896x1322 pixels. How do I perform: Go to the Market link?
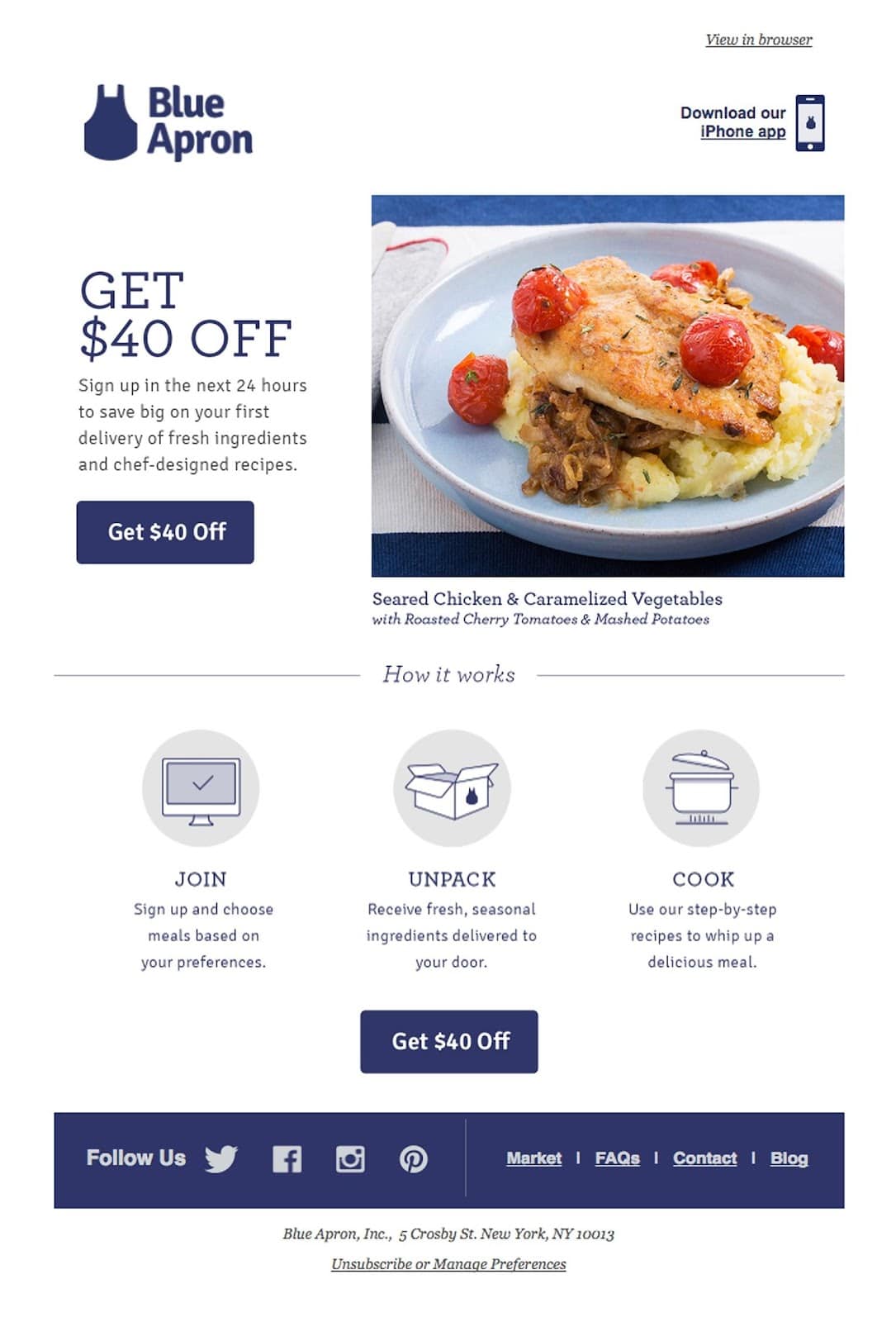point(533,1158)
